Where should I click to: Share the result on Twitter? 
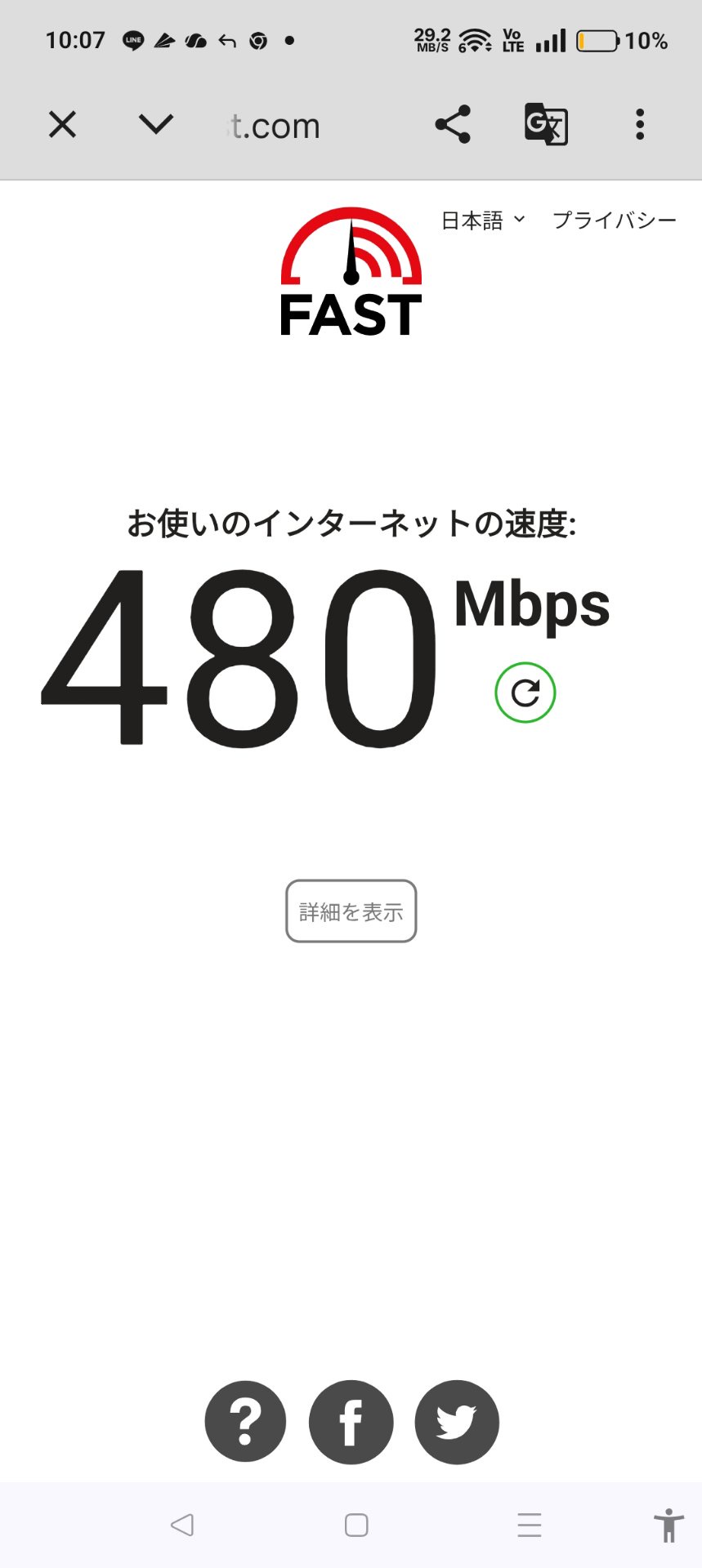point(457,1422)
